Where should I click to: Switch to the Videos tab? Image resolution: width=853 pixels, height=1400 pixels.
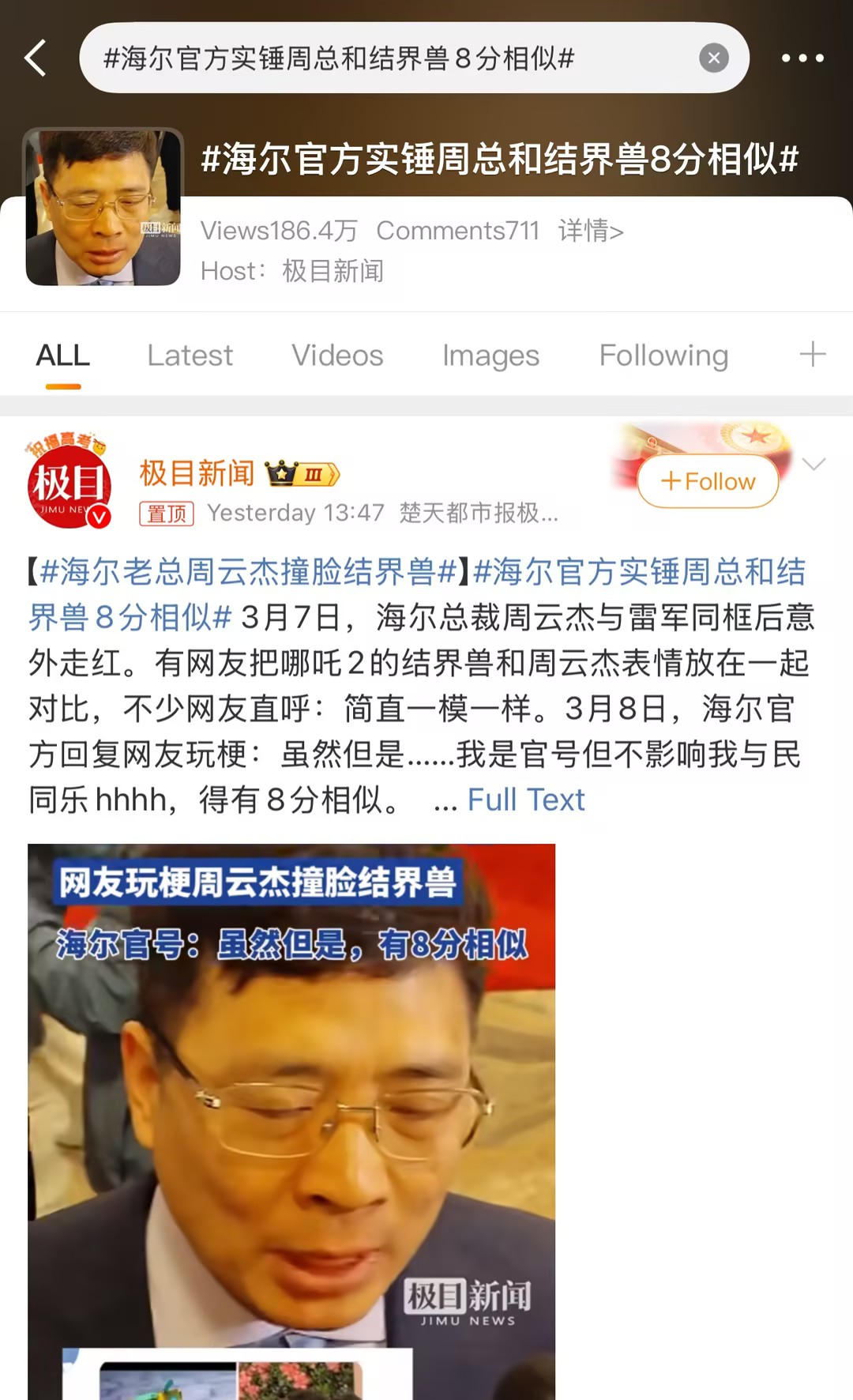pos(337,356)
